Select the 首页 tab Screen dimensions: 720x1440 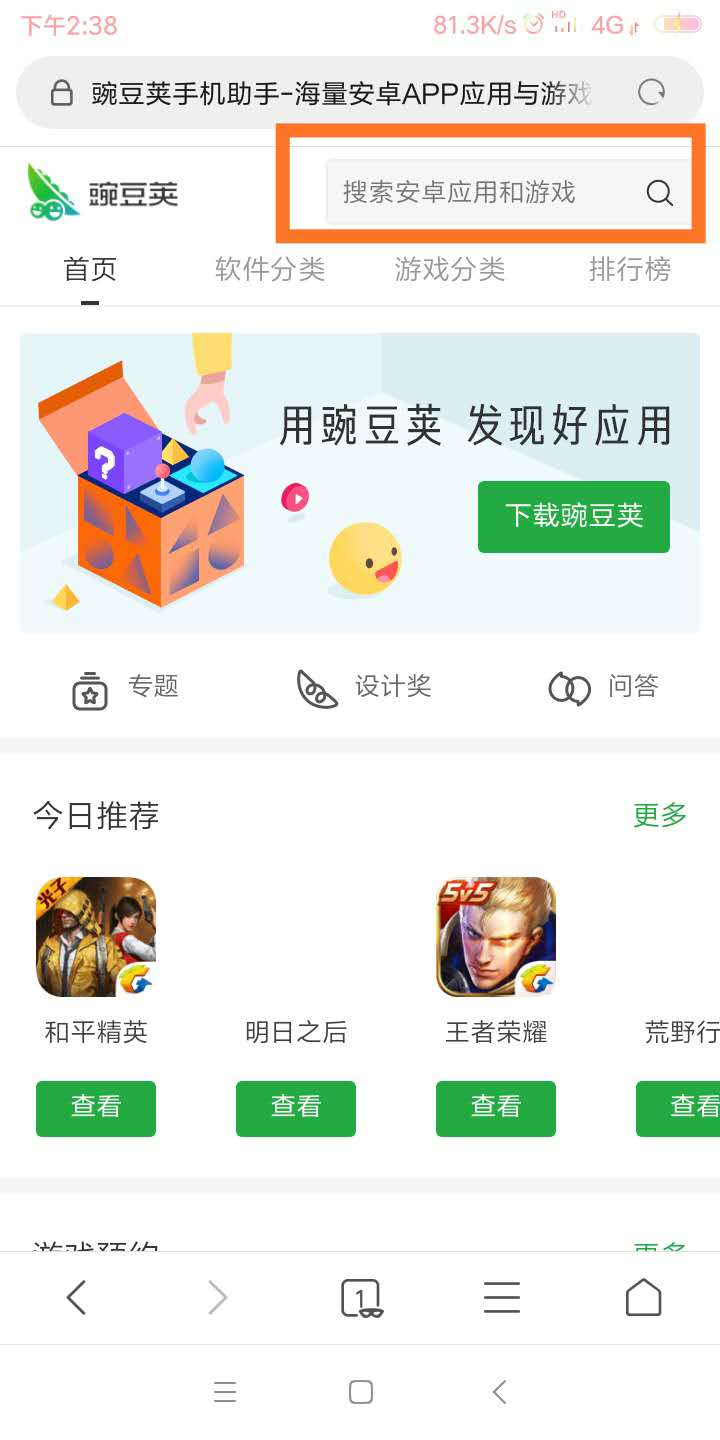coord(90,269)
